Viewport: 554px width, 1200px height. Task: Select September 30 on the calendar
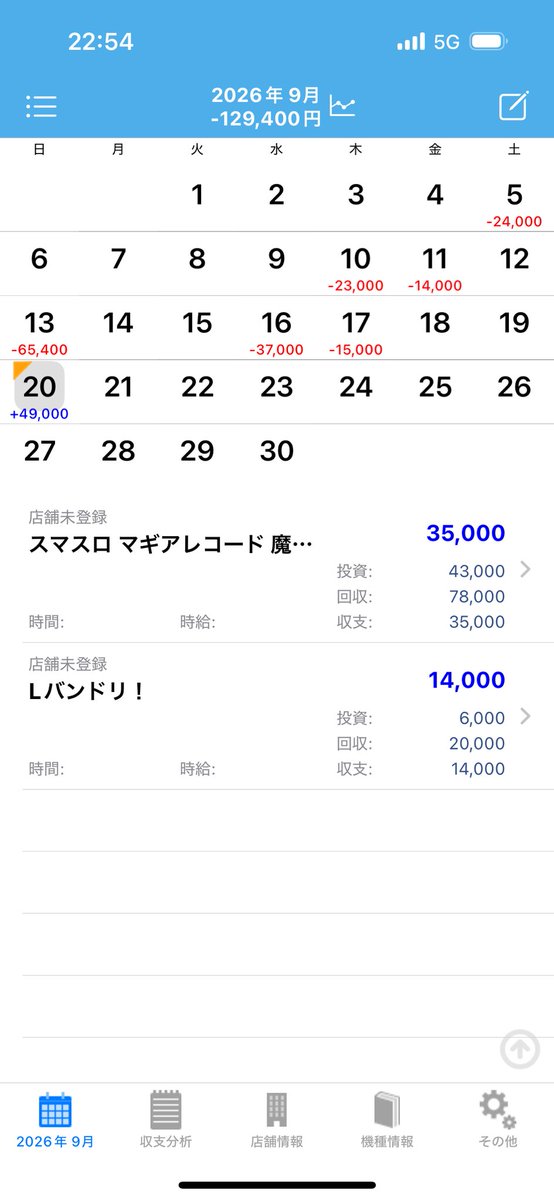pyautogui.click(x=276, y=451)
